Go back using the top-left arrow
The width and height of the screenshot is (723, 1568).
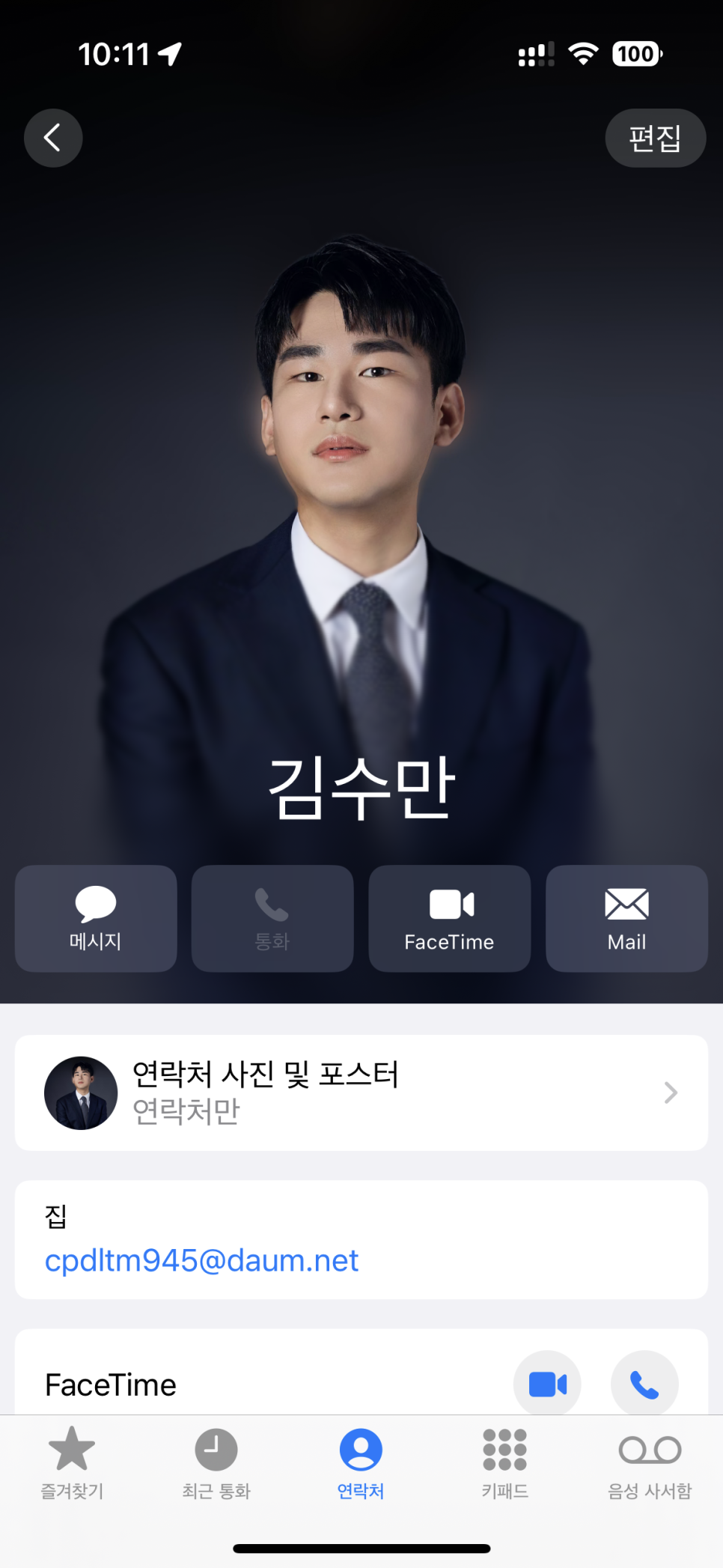pyautogui.click(x=53, y=138)
